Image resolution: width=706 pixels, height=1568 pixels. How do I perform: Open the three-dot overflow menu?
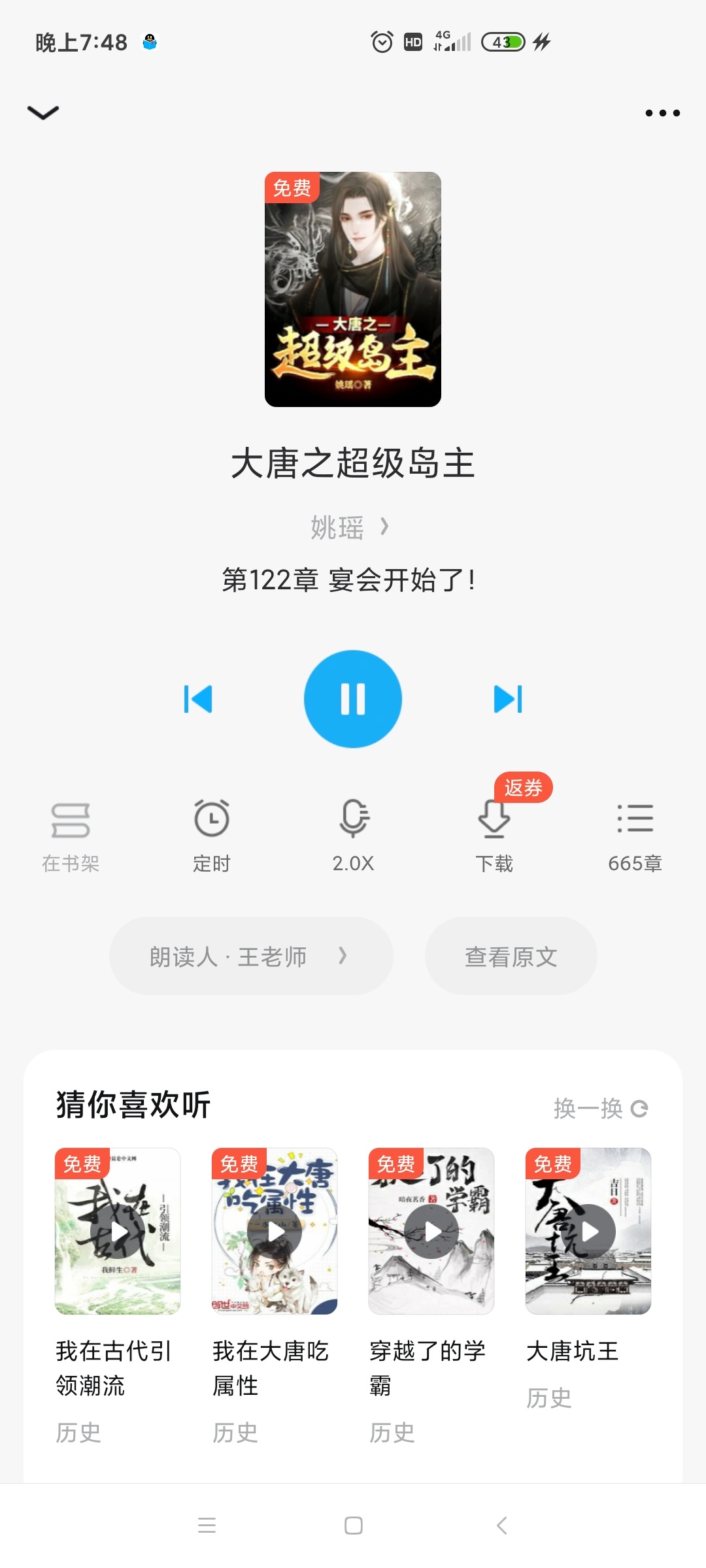[662, 113]
